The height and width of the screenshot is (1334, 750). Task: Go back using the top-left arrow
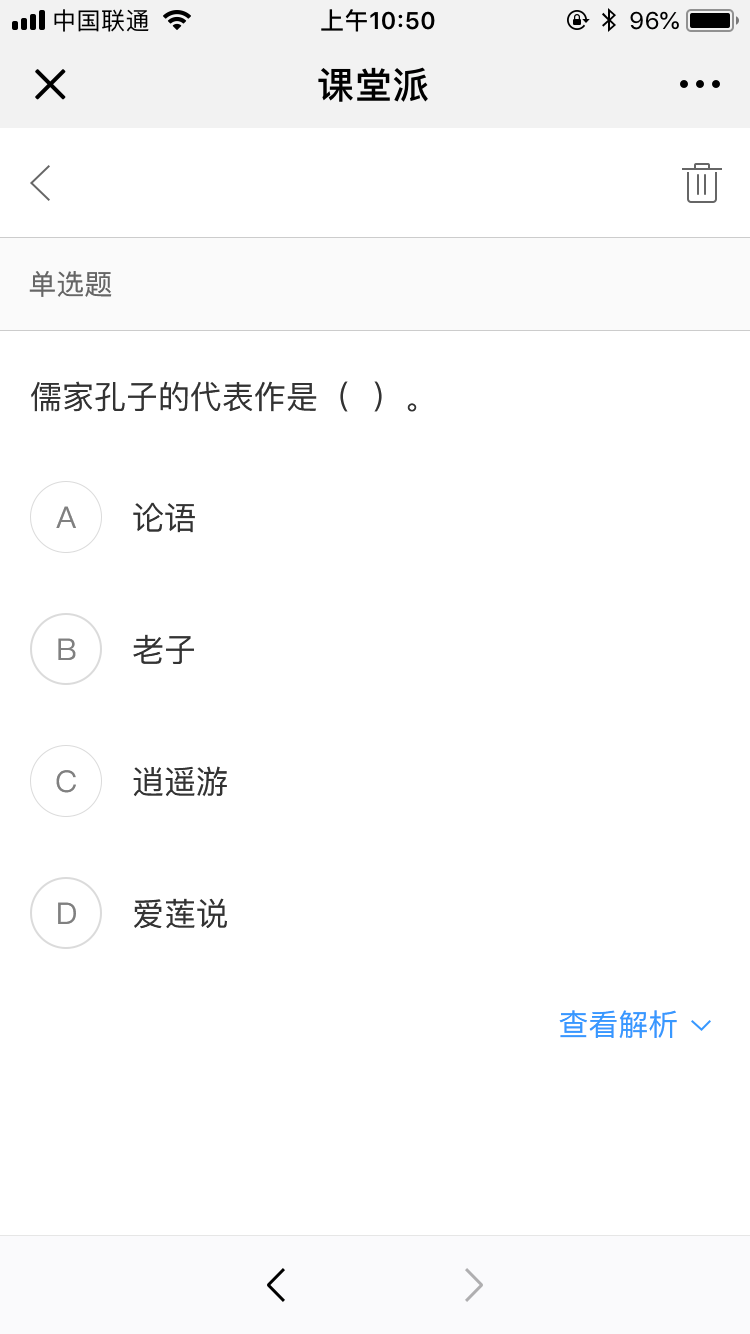40,183
